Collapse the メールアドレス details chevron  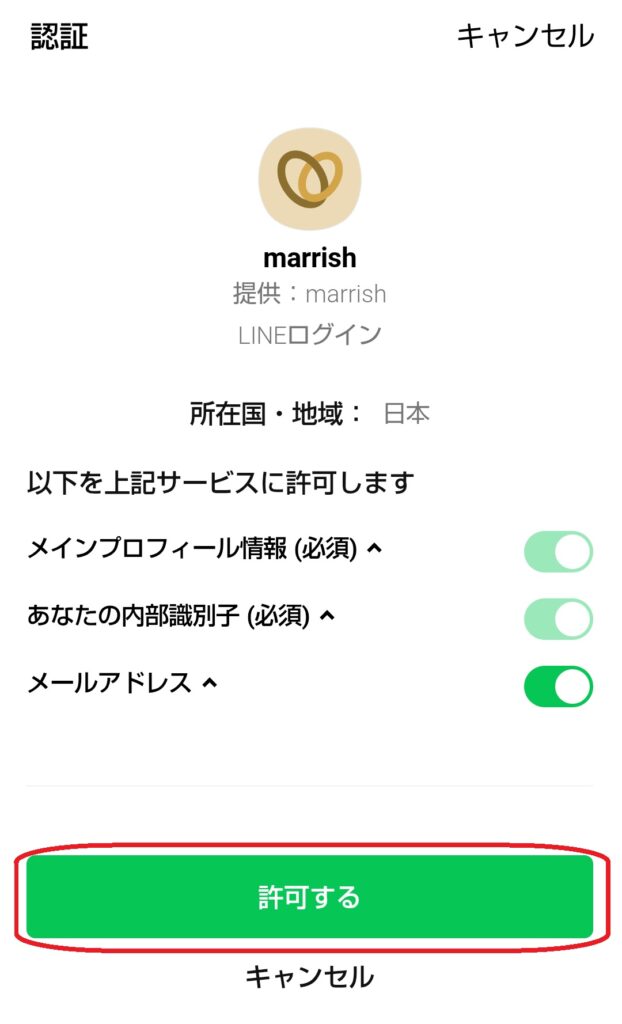(209, 684)
